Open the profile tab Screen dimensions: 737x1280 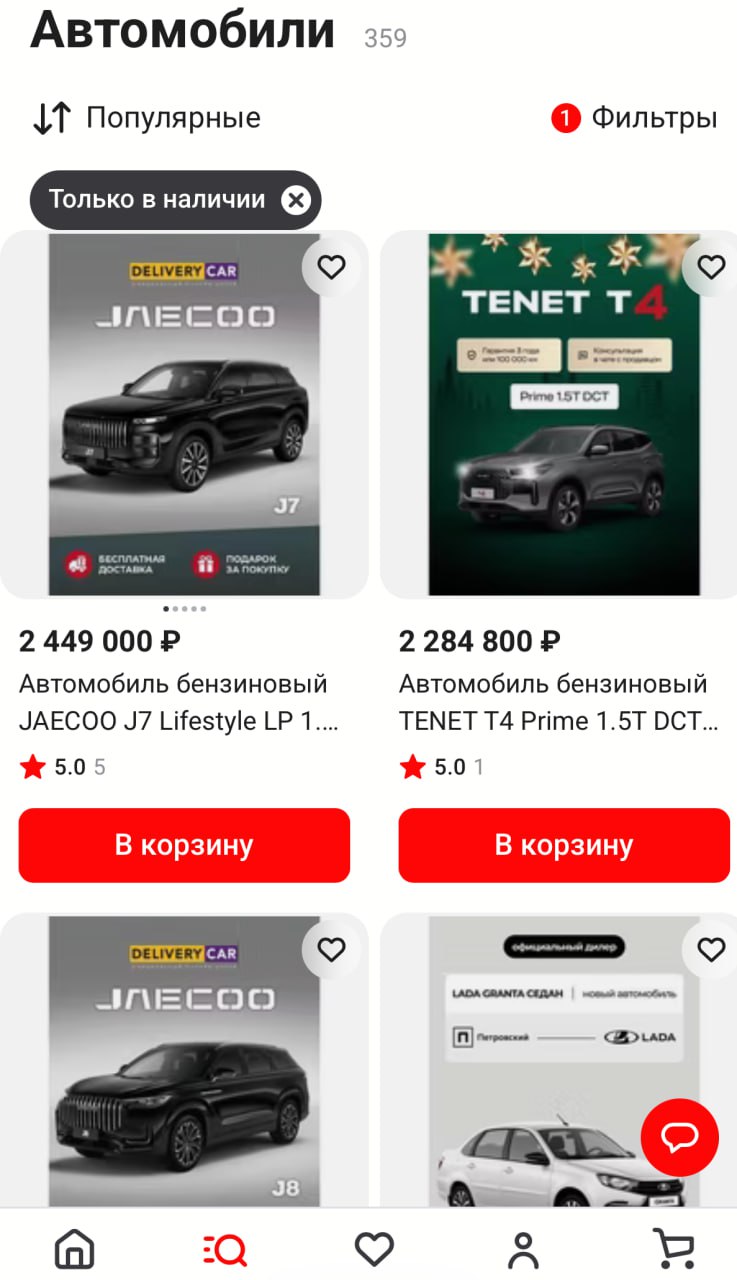(x=523, y=1249)
